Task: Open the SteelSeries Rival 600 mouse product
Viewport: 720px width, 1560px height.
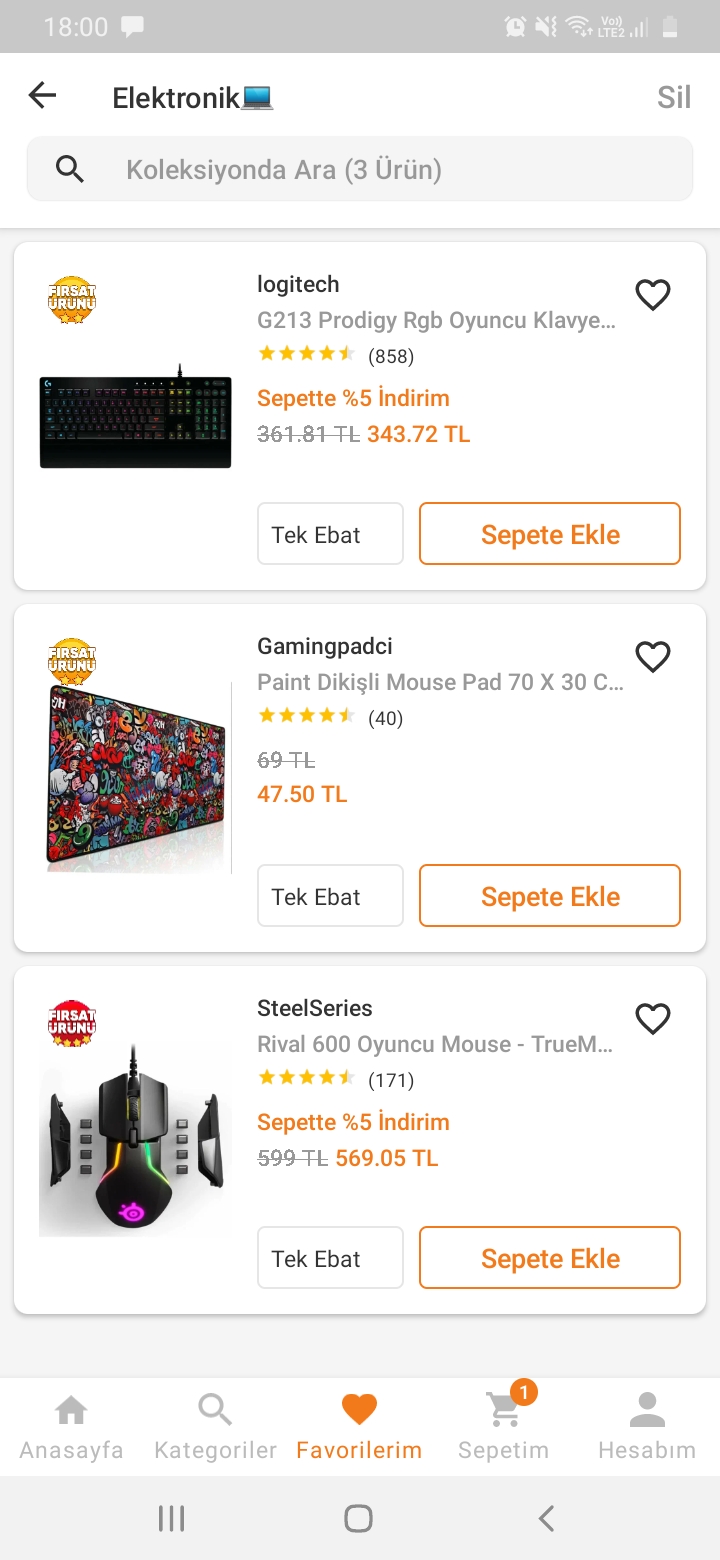Action: tap(435, 1045)
